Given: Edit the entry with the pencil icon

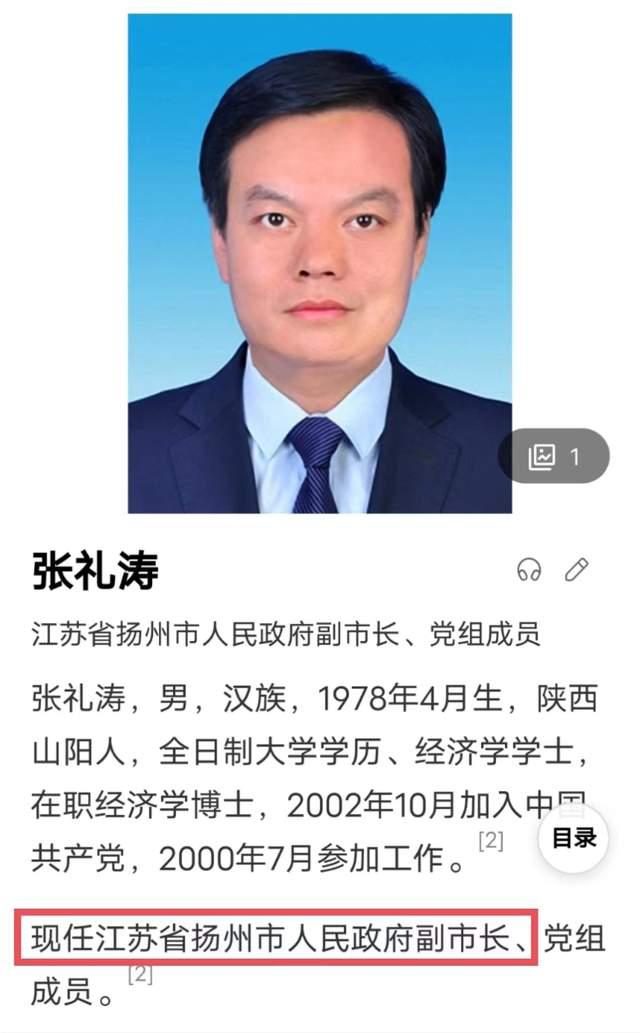Looking at the screenshot, I should point(577,570).
